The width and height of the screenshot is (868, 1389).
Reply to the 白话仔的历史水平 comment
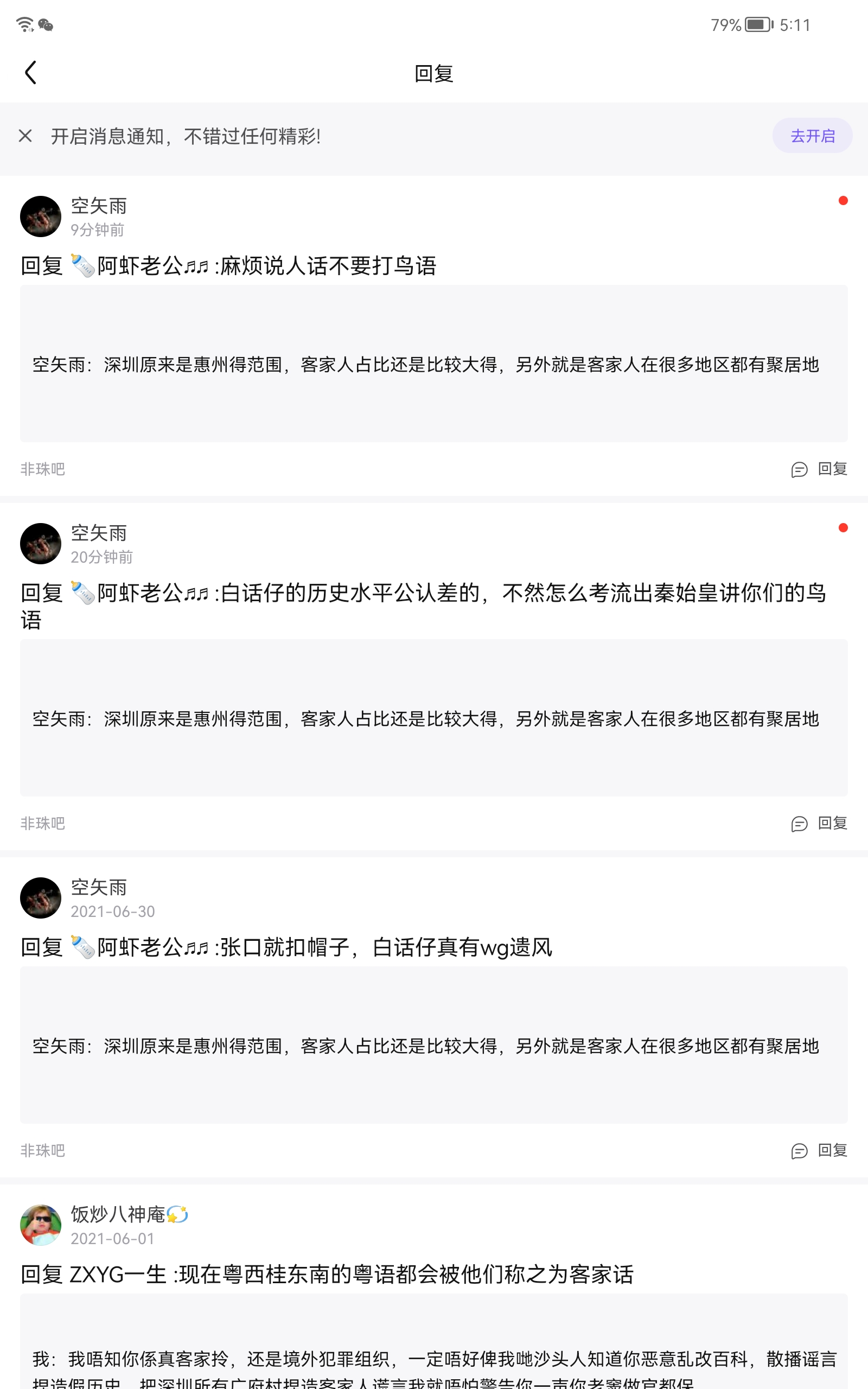(819, 823)
